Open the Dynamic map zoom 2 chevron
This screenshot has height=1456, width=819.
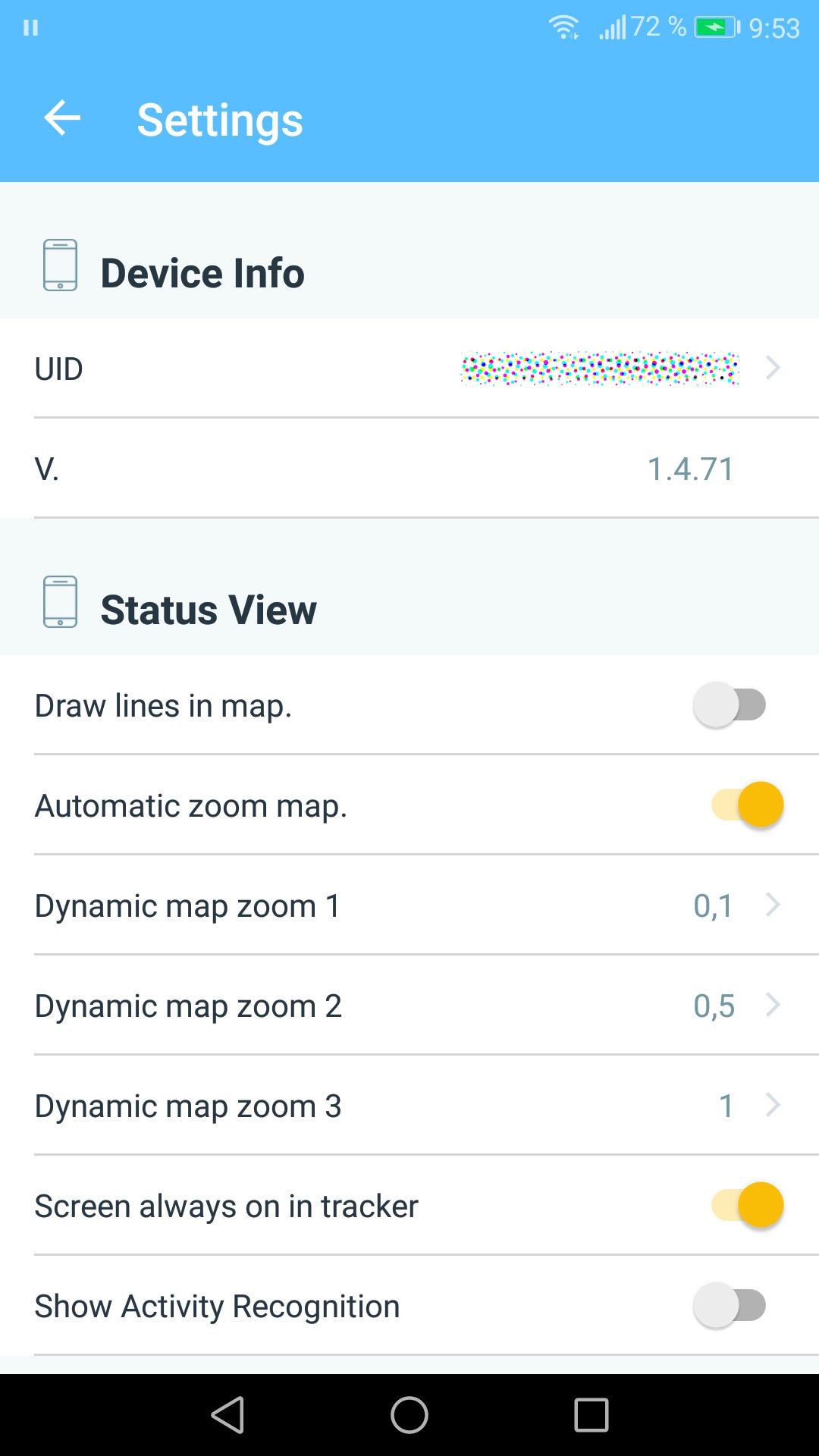[x=773, y=1006]
